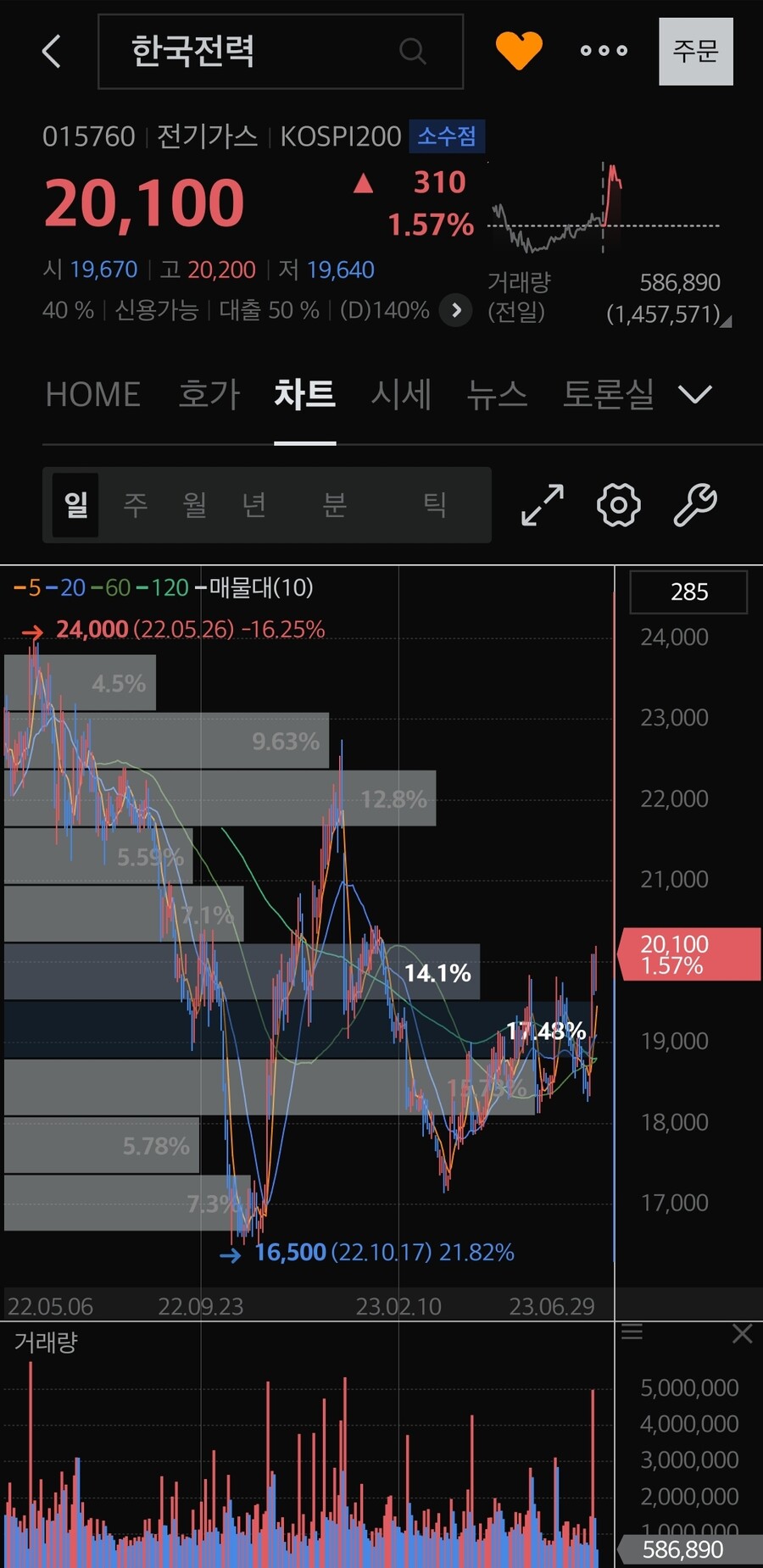Select 년 yearly timeframe option
Image resolution: width=763 pixels, height=1568 pixels.
click(x=253, y=504)
